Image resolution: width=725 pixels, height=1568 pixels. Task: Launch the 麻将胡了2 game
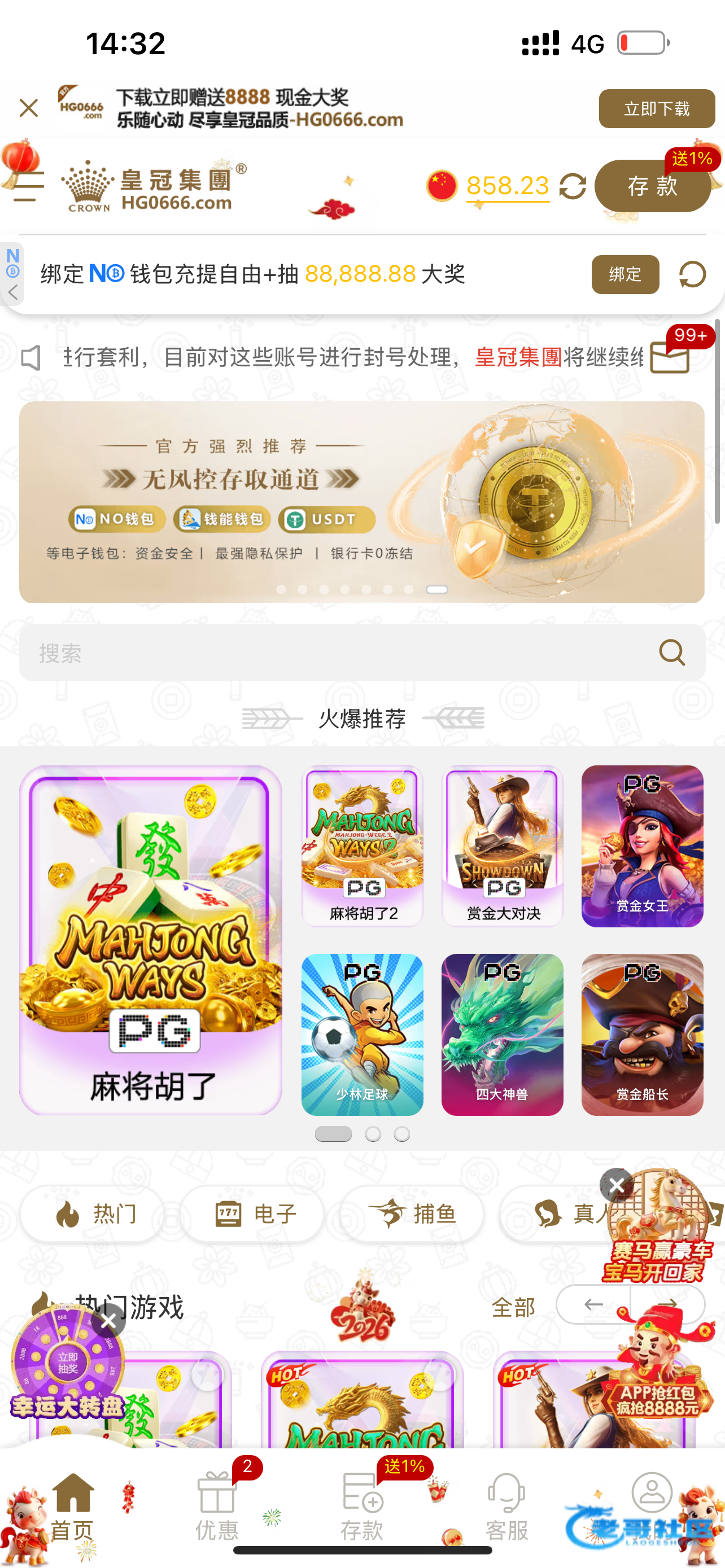click(362, 846)
